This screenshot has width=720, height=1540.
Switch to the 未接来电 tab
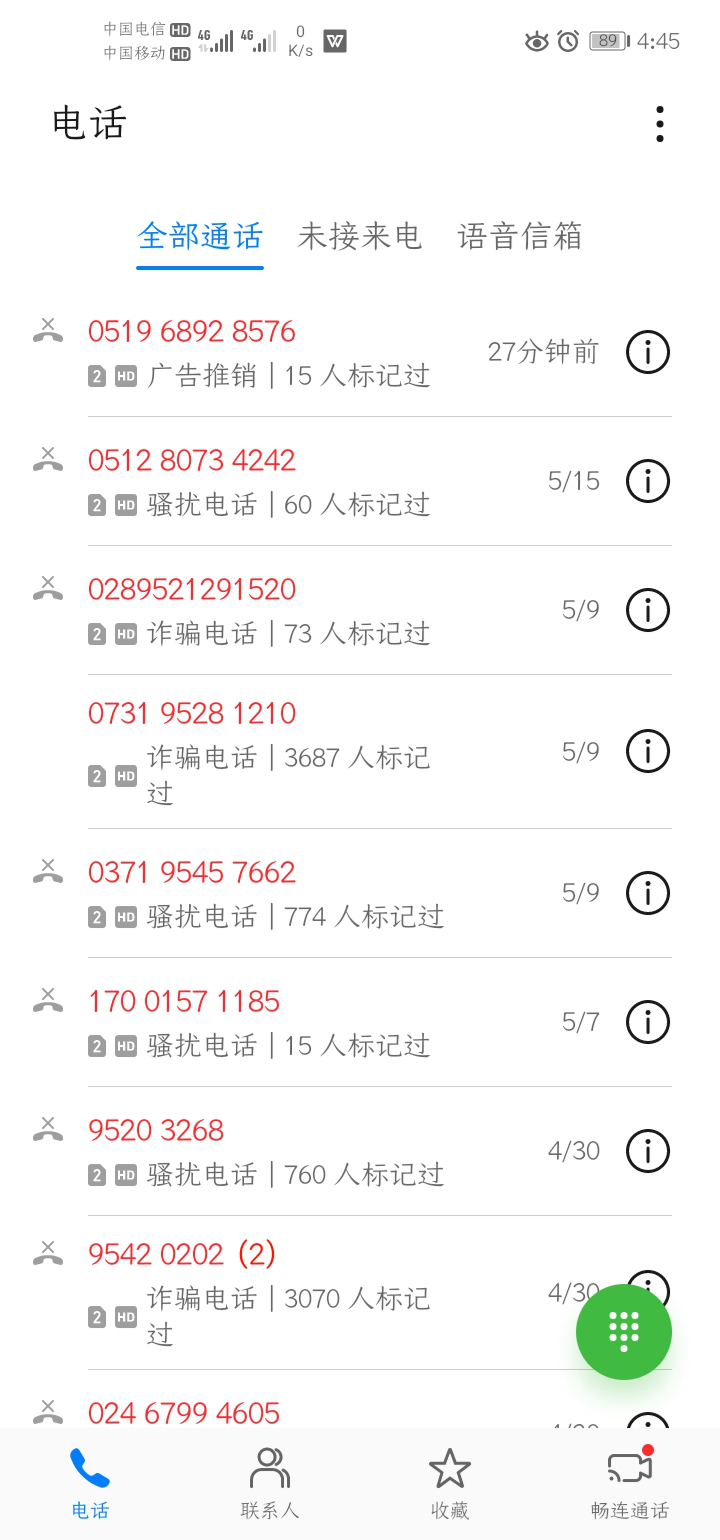(360, 237)
